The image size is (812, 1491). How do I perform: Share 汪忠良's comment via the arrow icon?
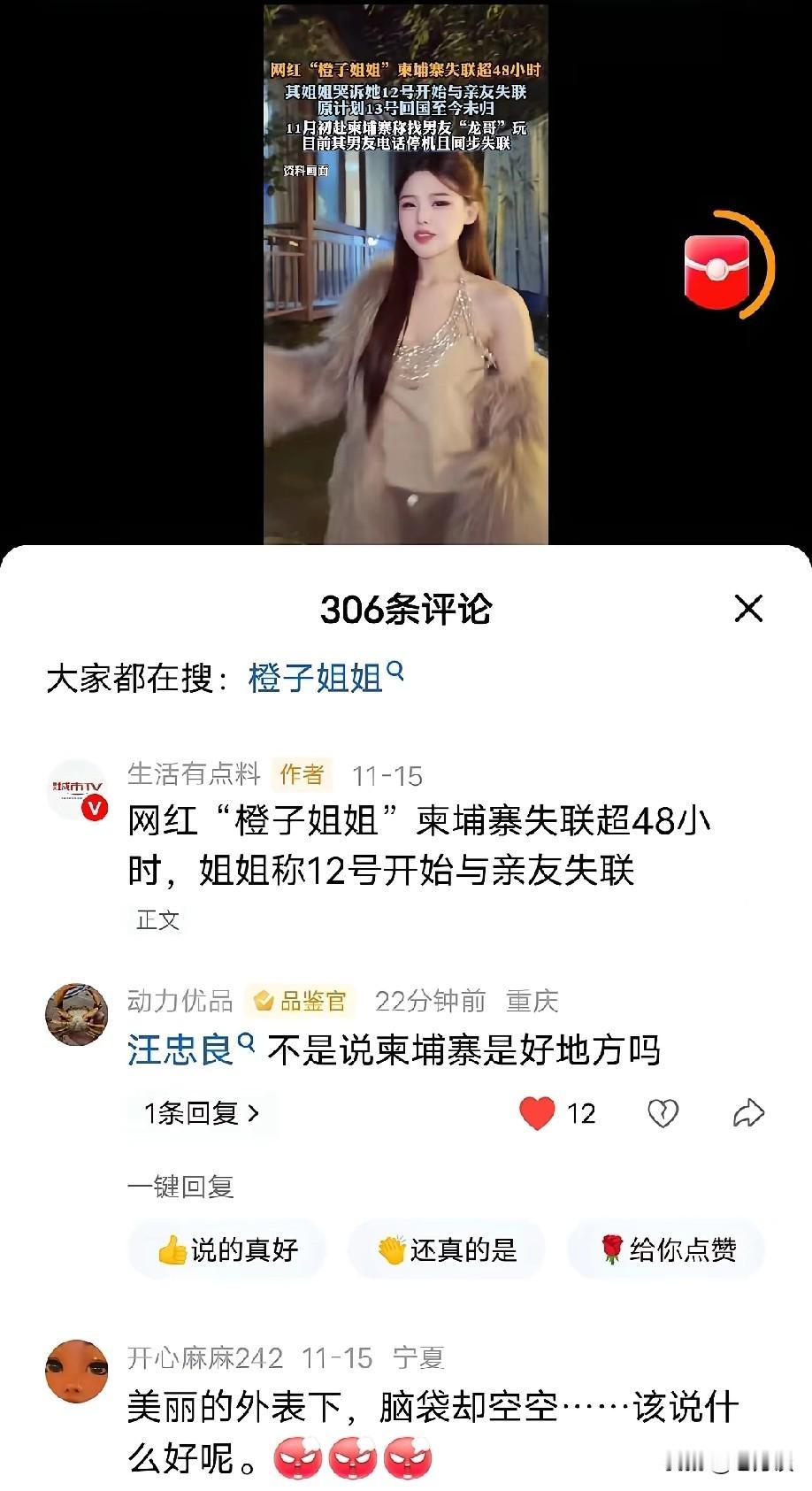(750, 1113)
